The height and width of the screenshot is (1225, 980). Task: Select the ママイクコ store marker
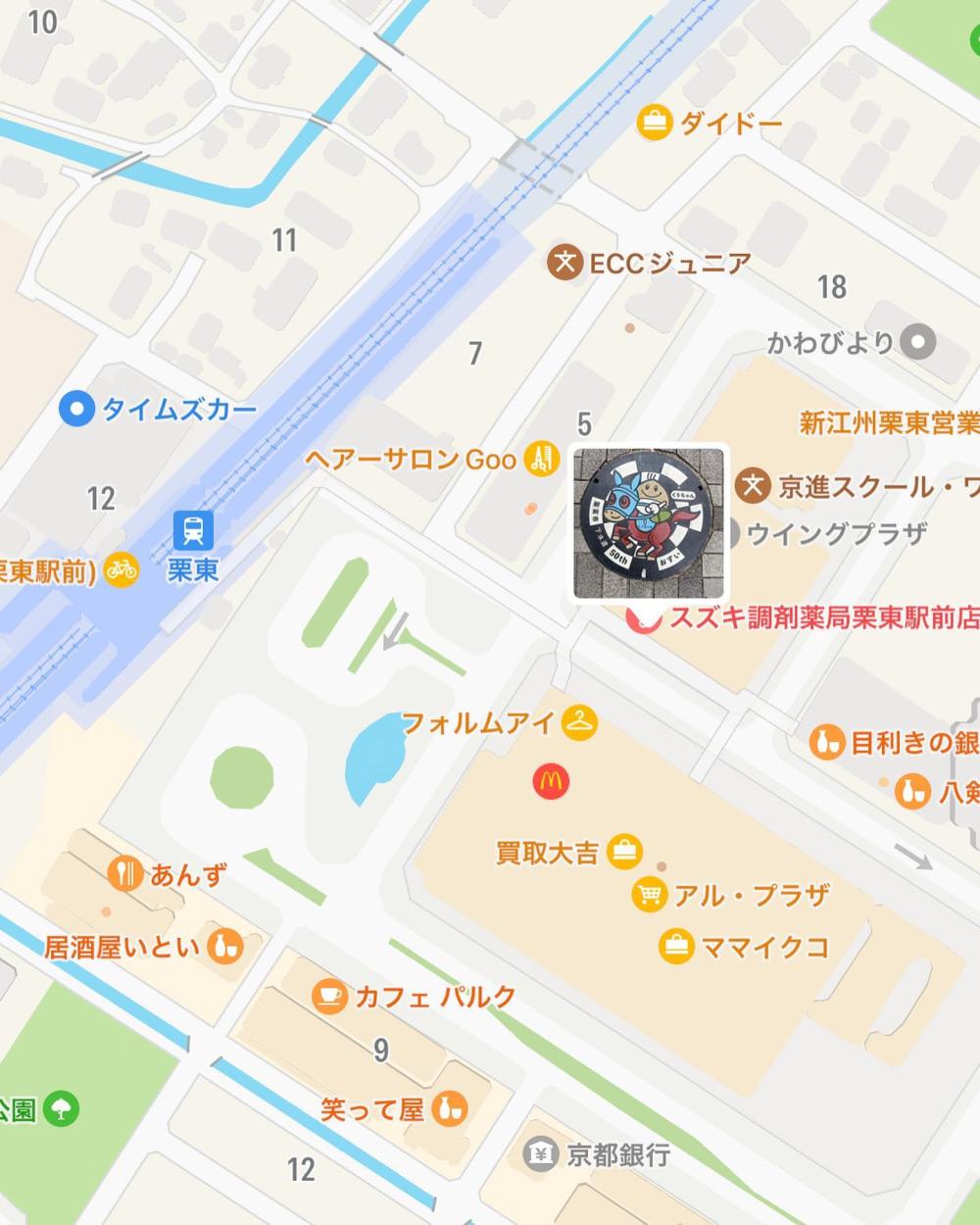click(x=675, y=946)
